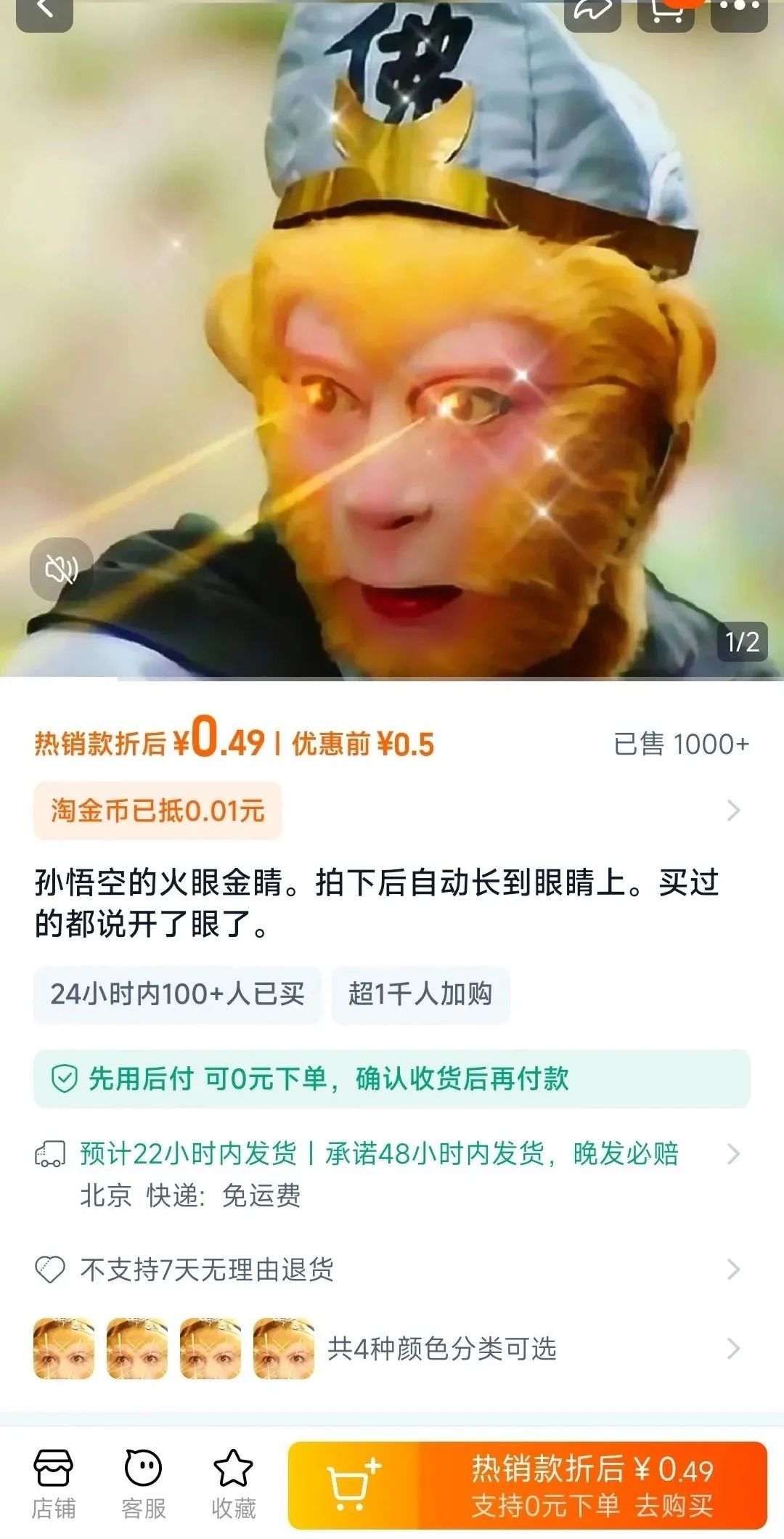Open the 先用后付 pay-later banner

pos(392,1079)
